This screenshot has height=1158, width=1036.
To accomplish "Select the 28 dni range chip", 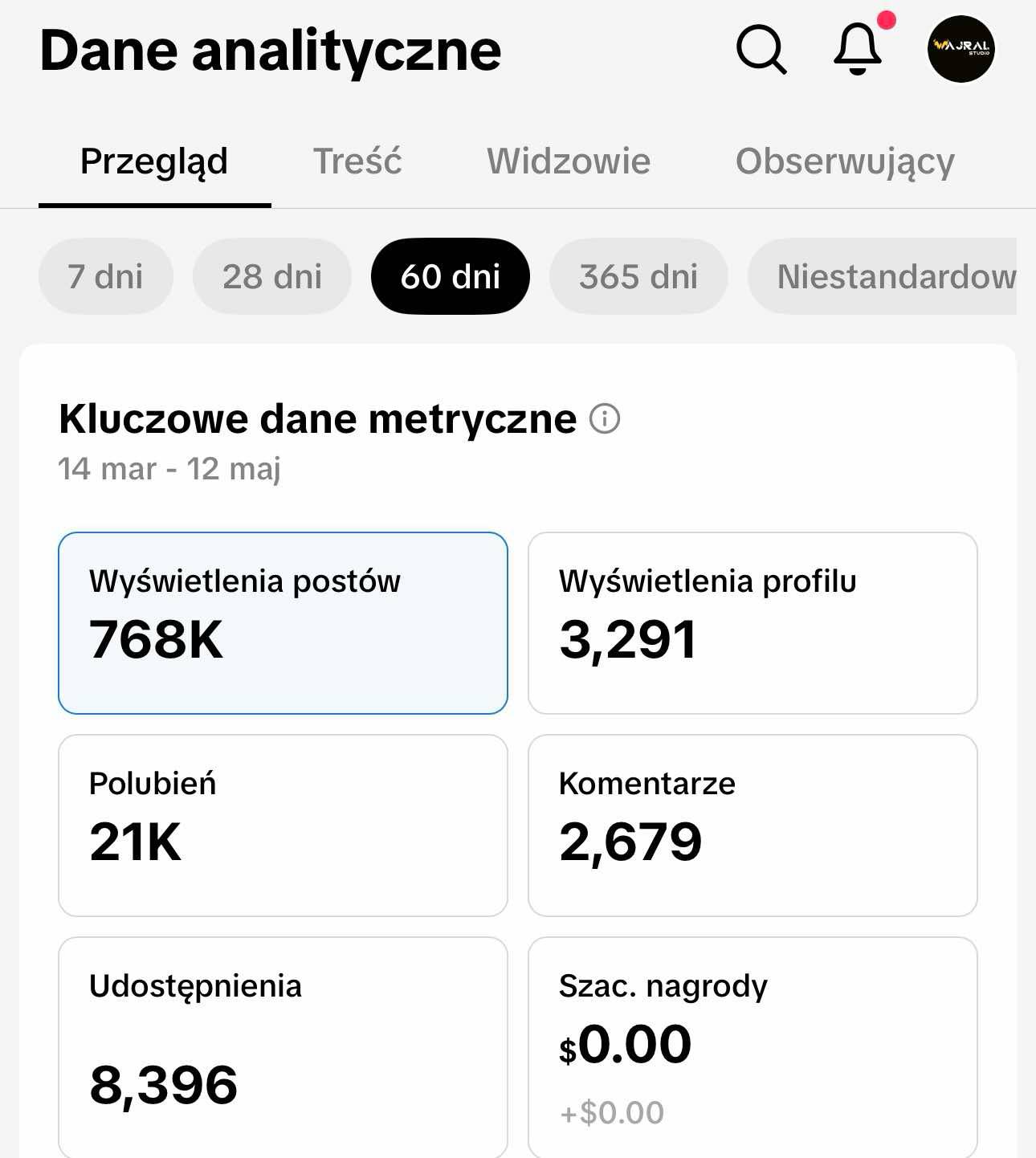I will click(x=272, y=276).
